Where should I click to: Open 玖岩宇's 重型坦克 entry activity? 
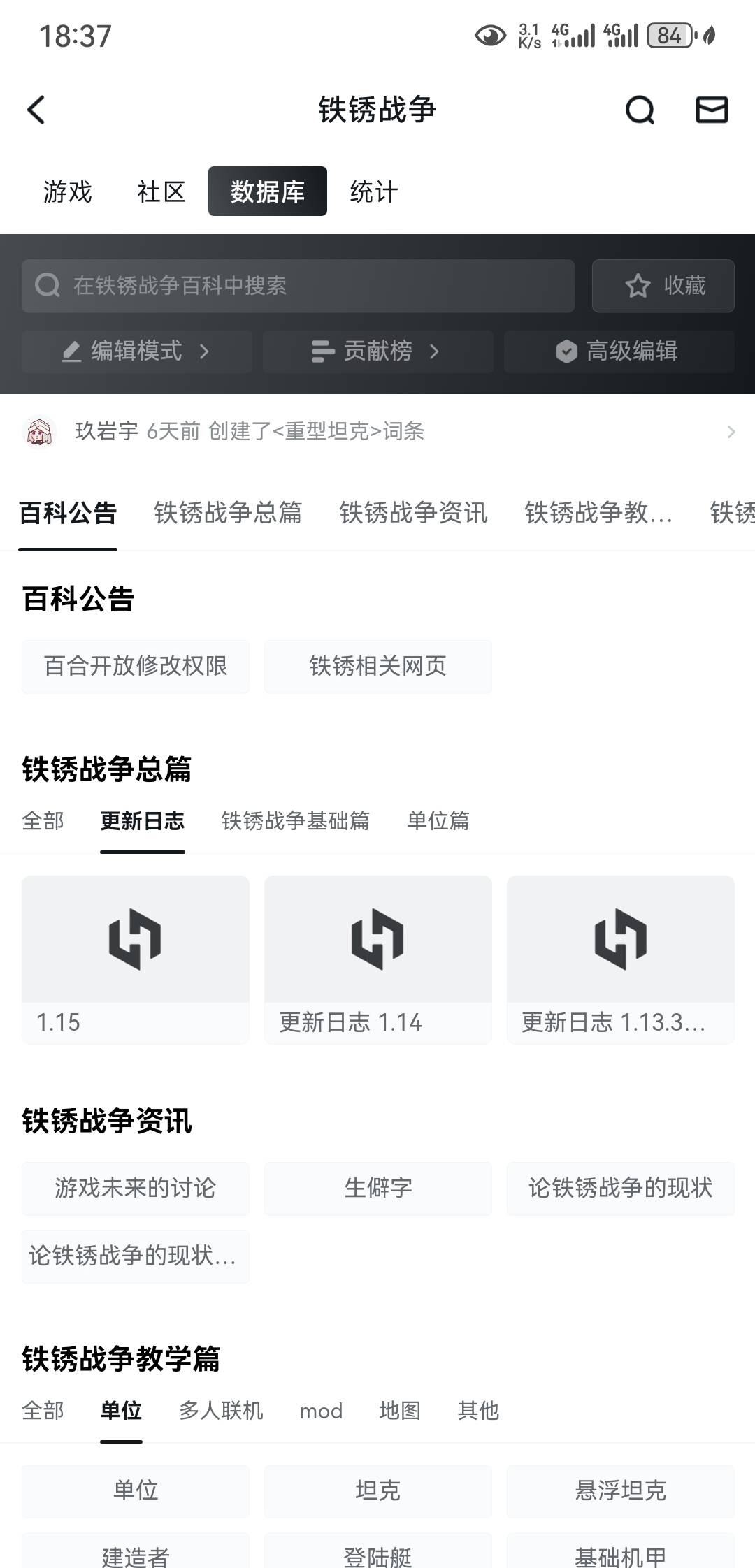377,431
